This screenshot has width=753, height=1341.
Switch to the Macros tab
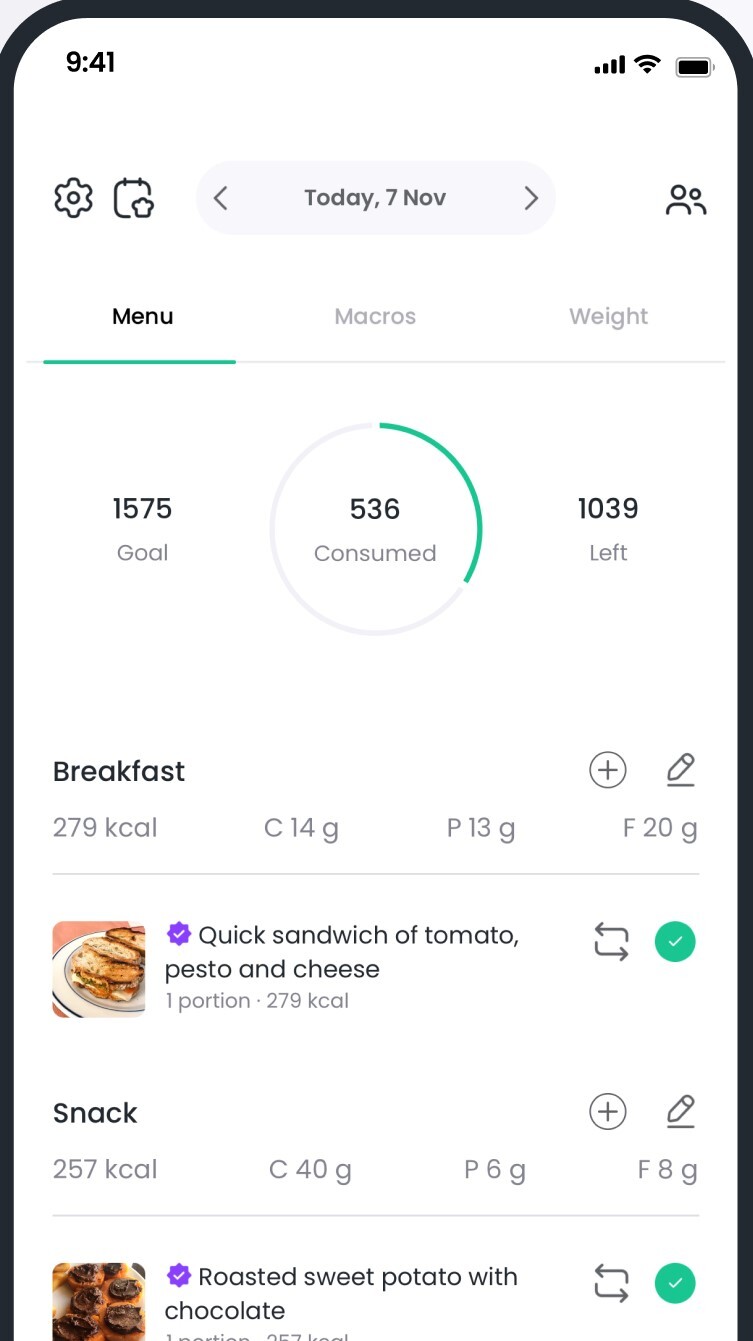pyautogui.click(x=375, y=317)
